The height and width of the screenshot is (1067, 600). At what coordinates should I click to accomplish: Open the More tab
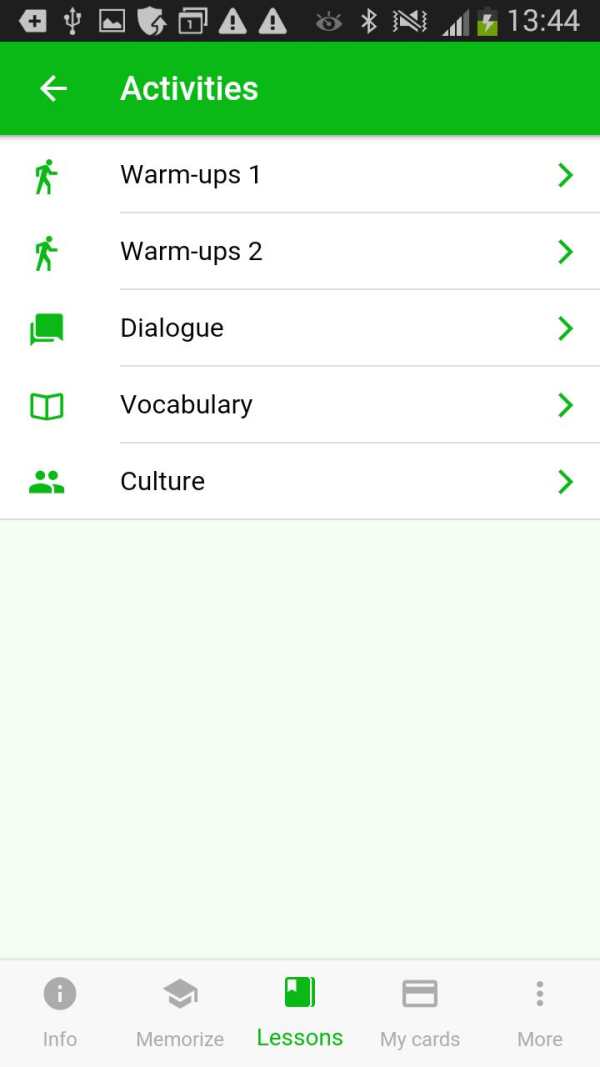pos(539,1013)
